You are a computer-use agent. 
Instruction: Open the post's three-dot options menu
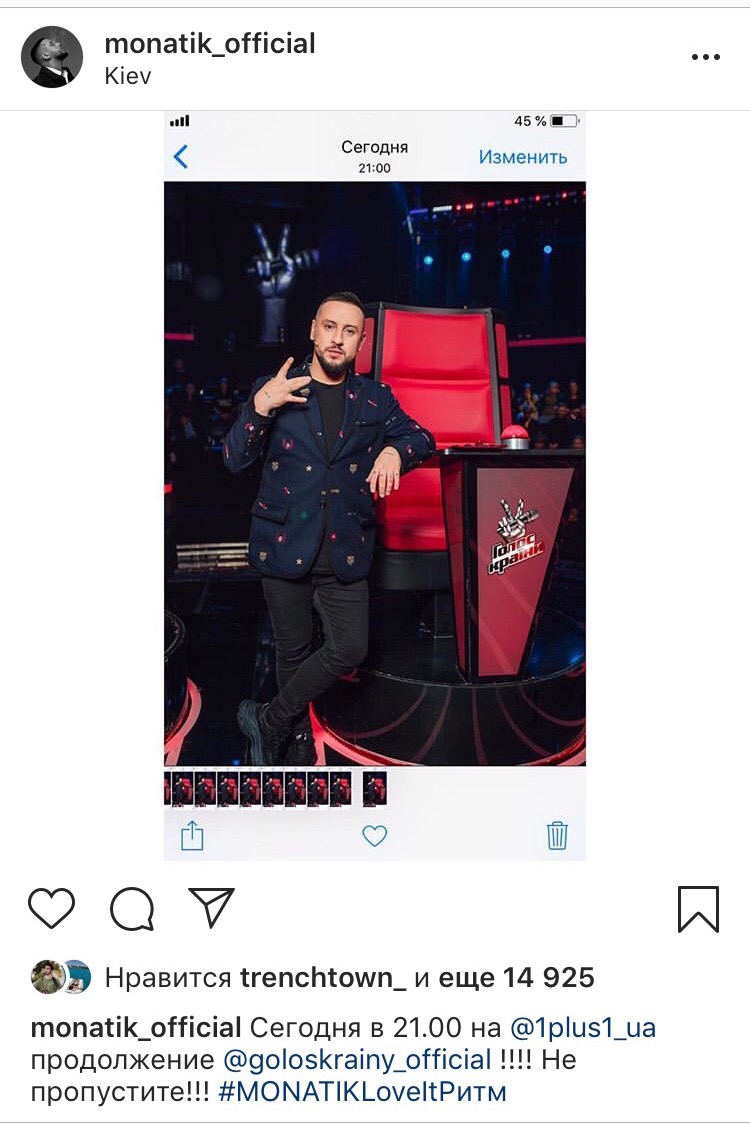coord(706,58)
